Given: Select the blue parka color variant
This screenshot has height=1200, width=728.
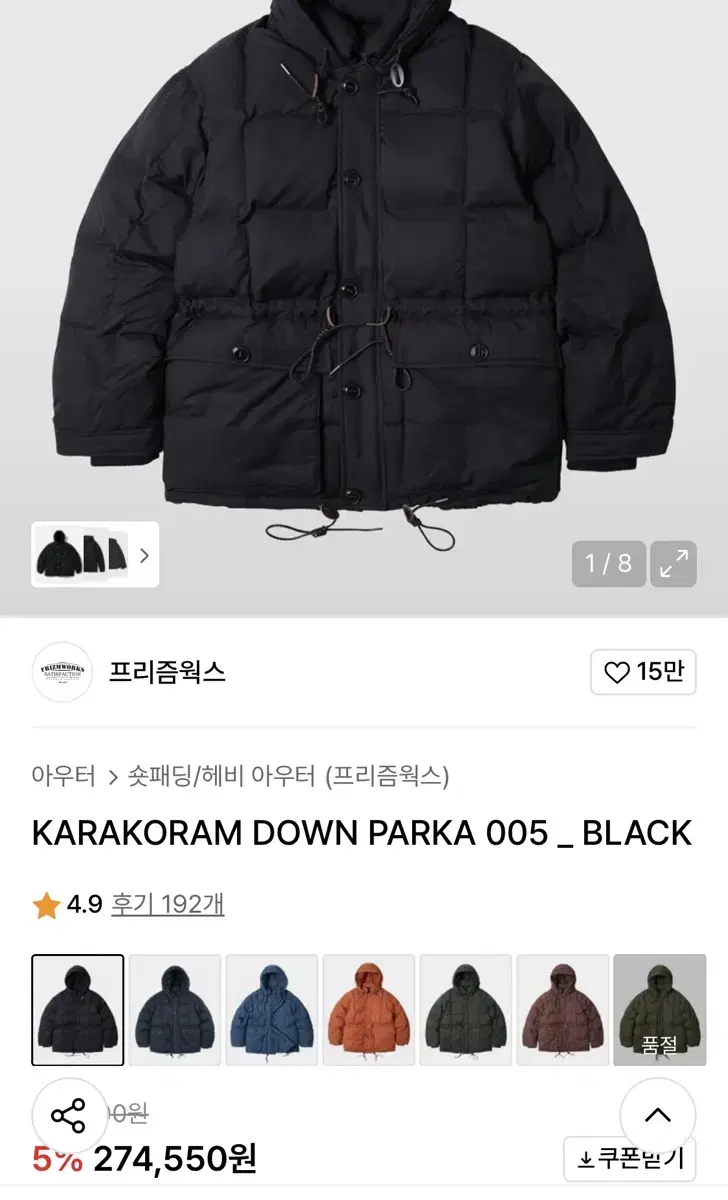Looking at the screenshot, I should tap(271, 1008).
